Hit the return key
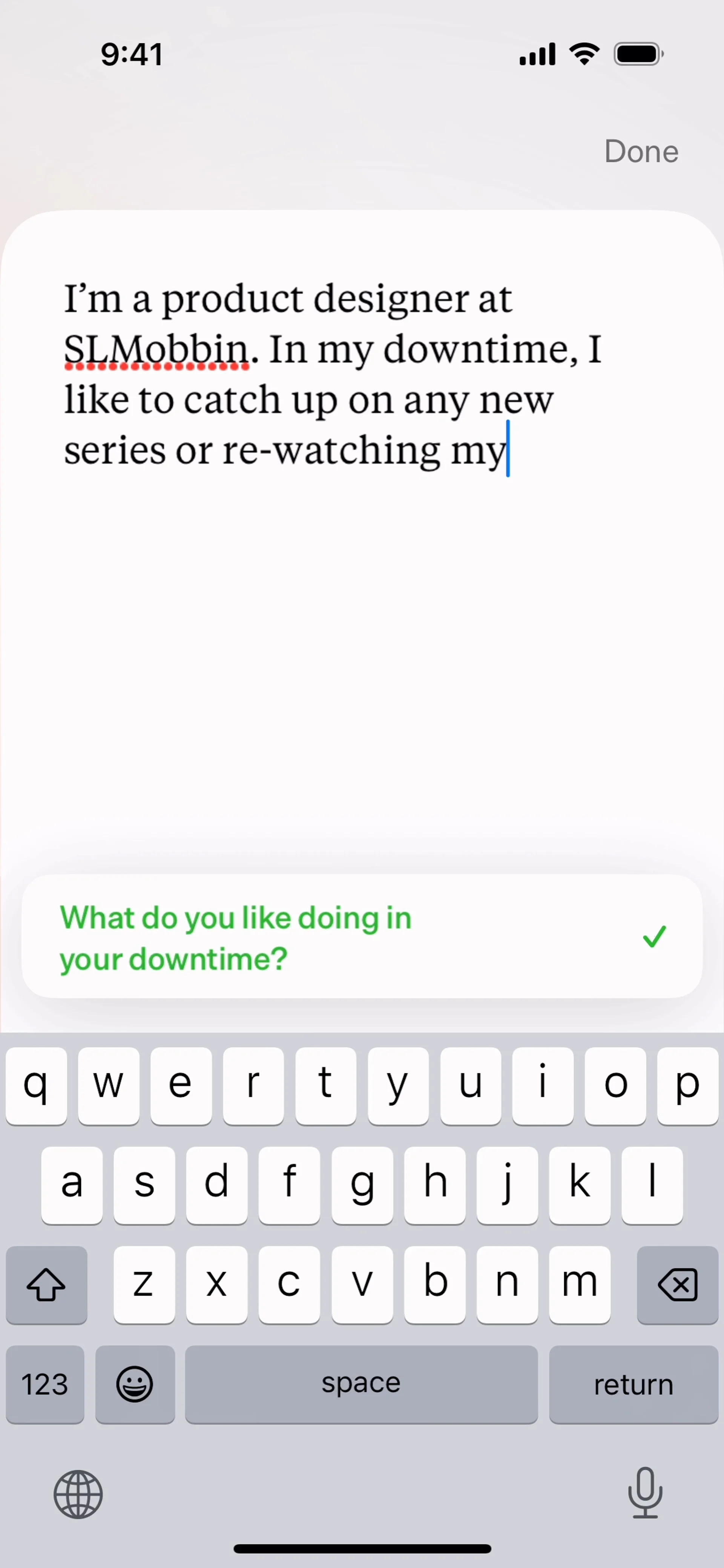The image size is (724, 1568). pos(633,1385)
